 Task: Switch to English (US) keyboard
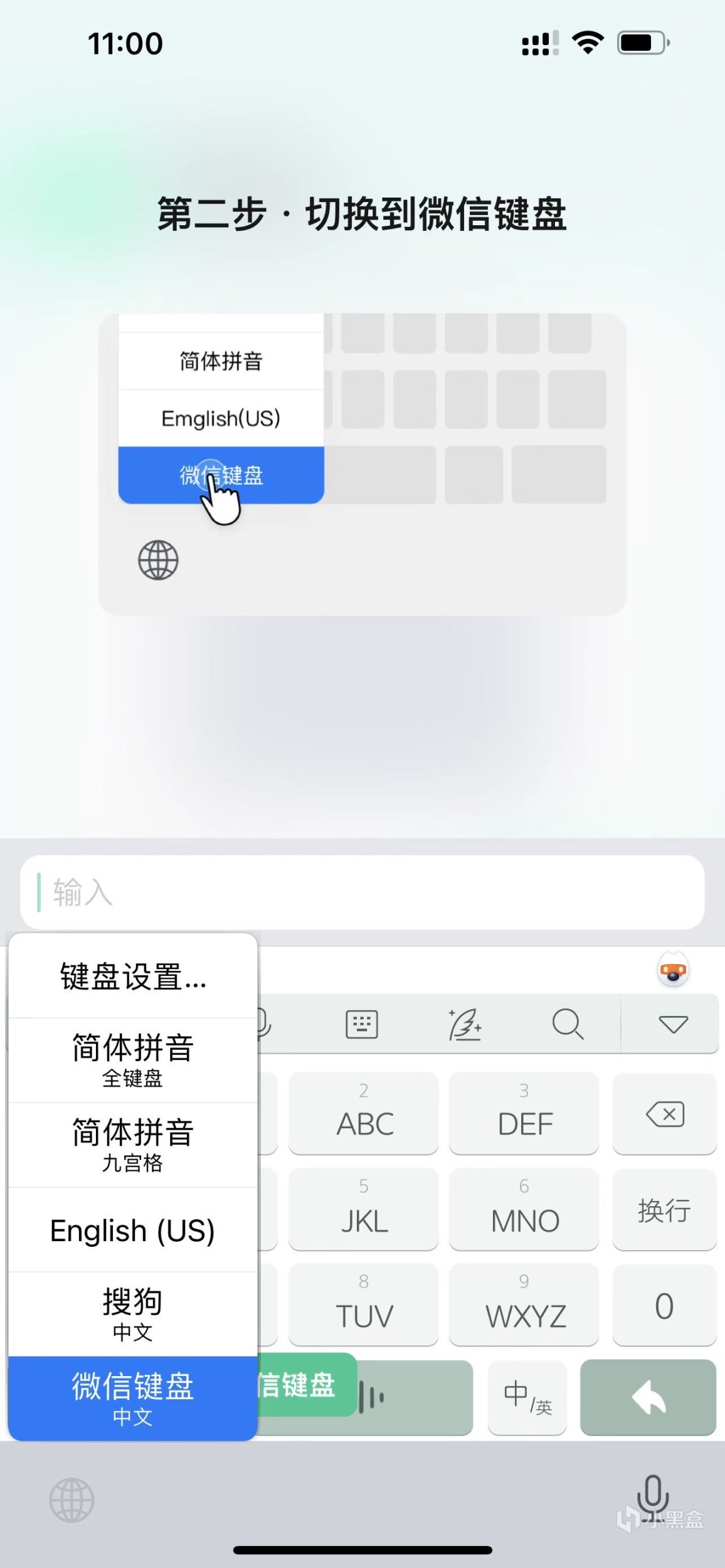click(132, 1230)
